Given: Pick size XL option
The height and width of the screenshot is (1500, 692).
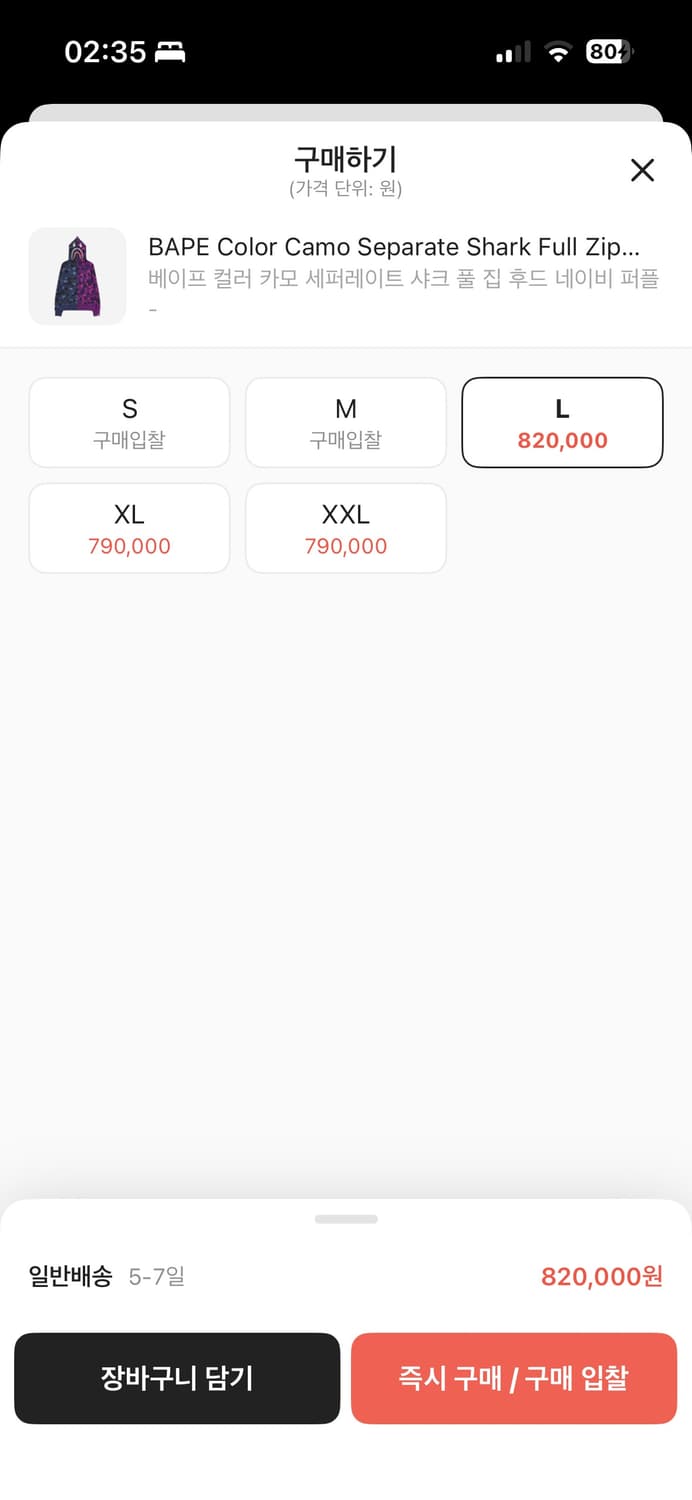Looking at the screenshot, I should point(129,528).
